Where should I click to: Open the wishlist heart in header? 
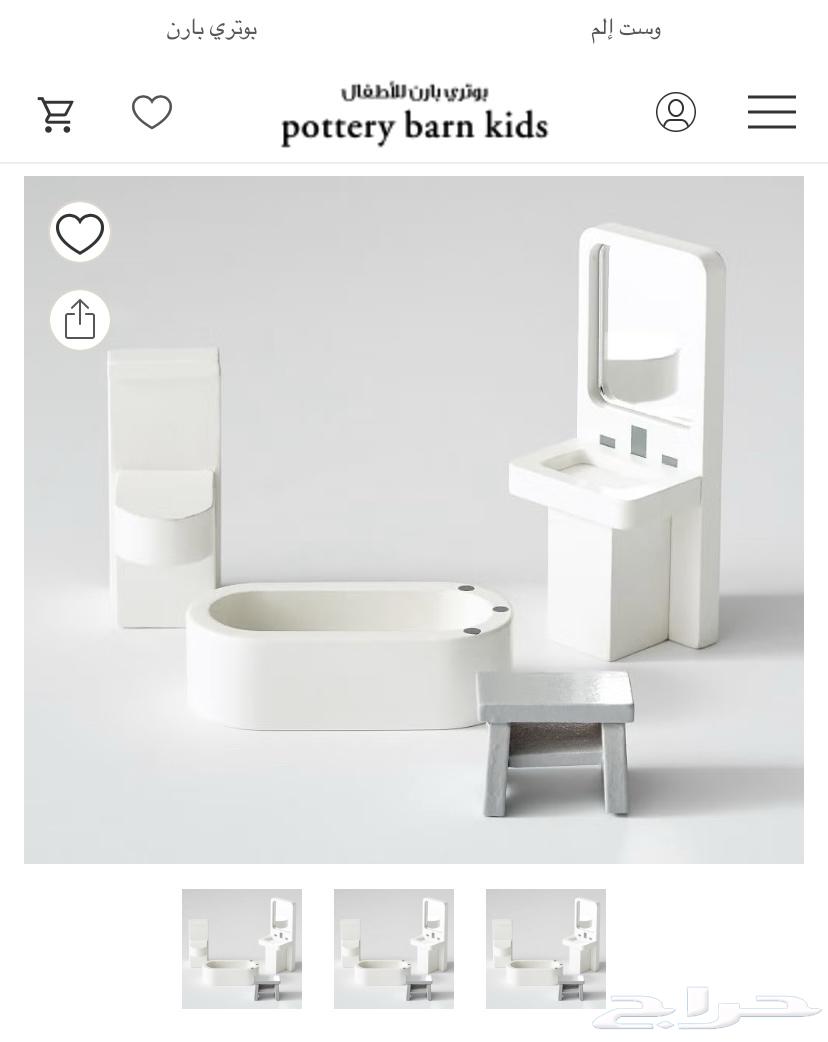[152, 111]
